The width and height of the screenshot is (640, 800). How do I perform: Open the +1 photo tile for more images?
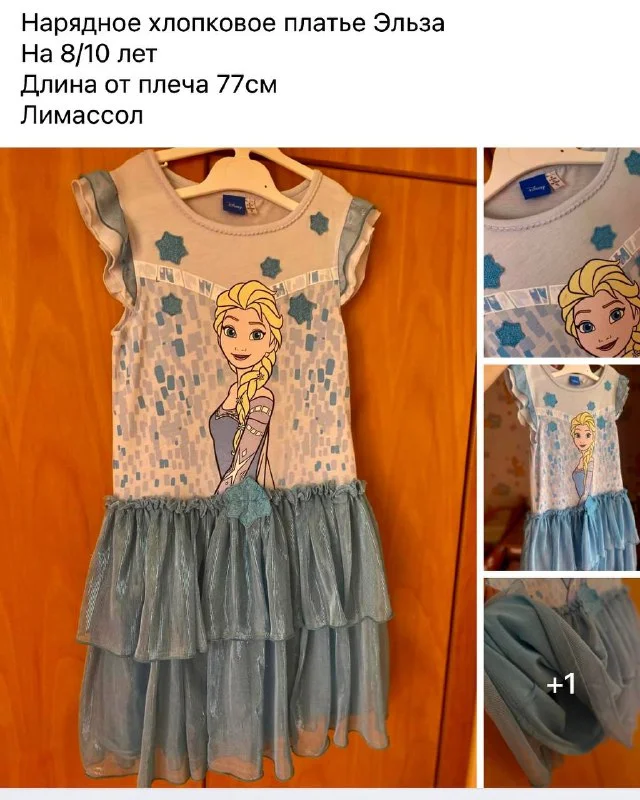click(x=562, y=683)
